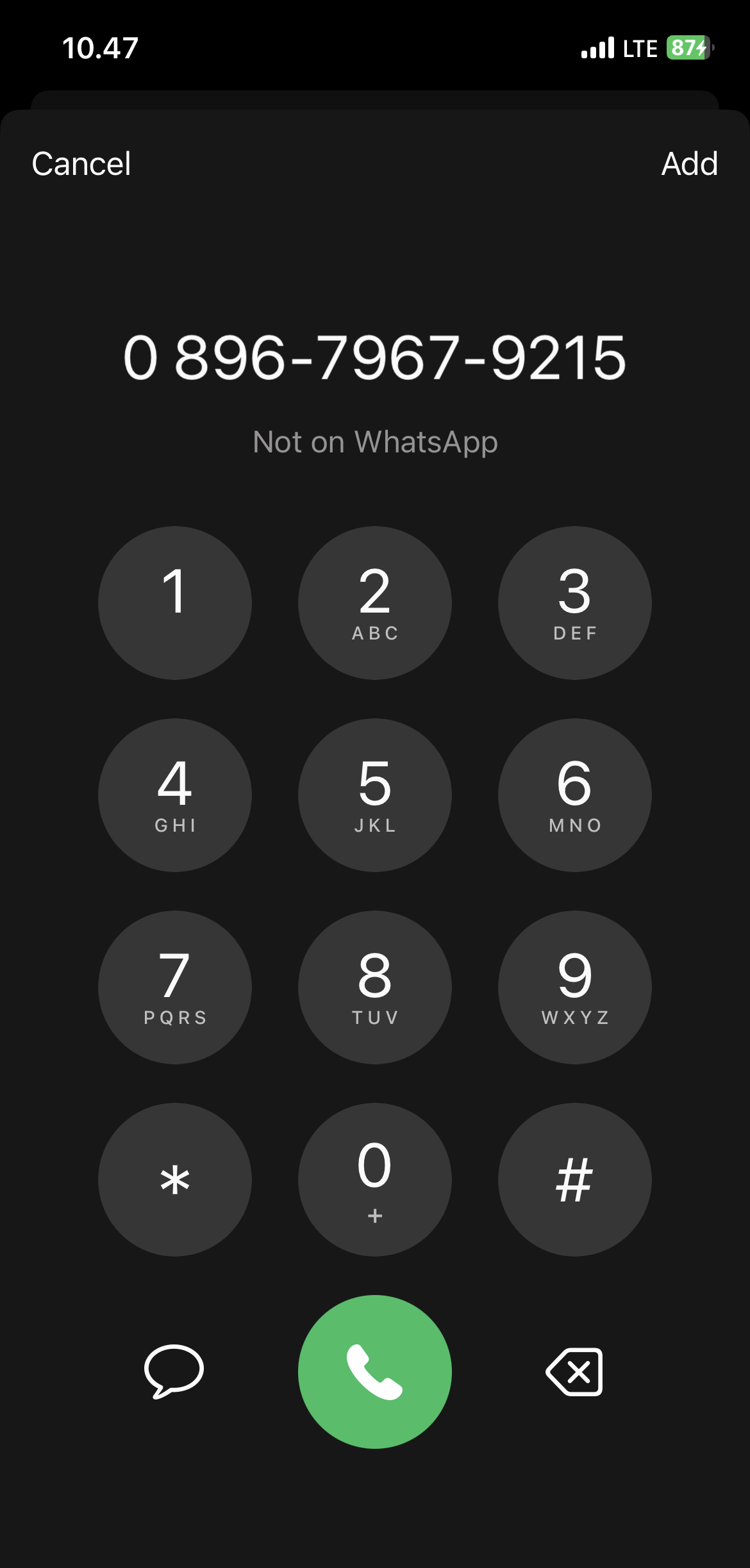Cancel the dial pad screen
The image size is (750, 1568).
[81, 164]
